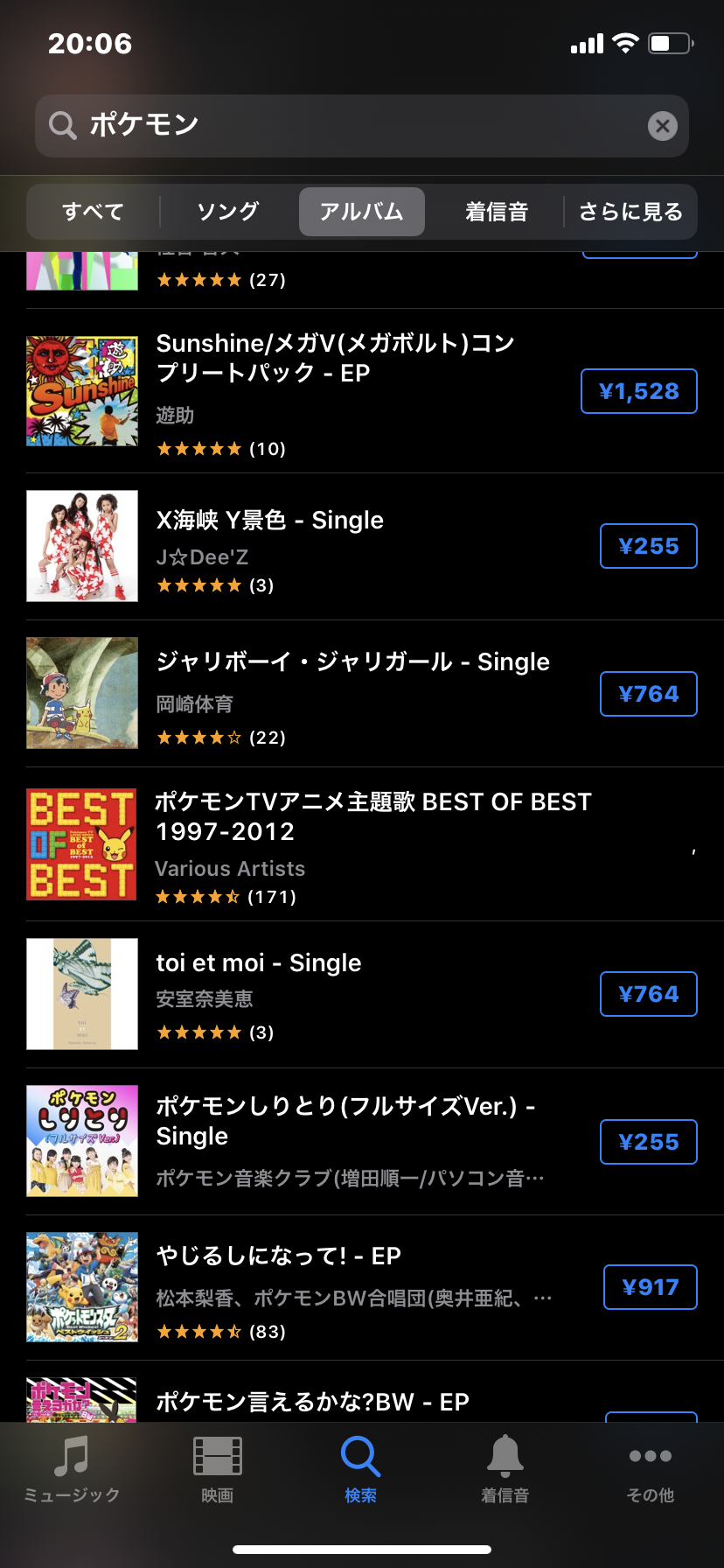Viewport: 724px width, 1568px height.
Task: Purchase ジャリボーイ・ジャリガール for ¥764
Action: tap(648, 694)
